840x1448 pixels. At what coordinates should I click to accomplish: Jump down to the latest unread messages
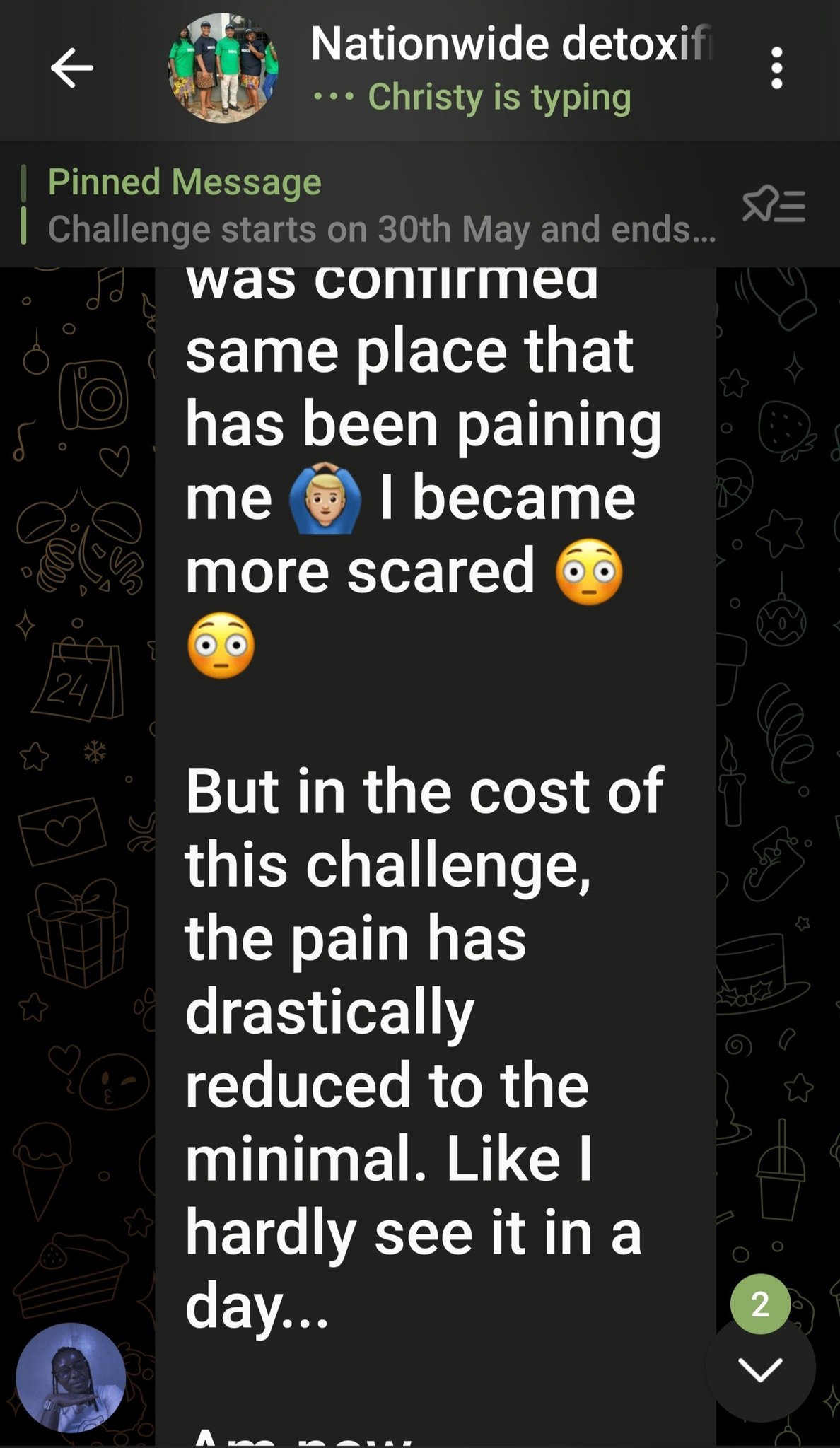(x=760, y=1369)
